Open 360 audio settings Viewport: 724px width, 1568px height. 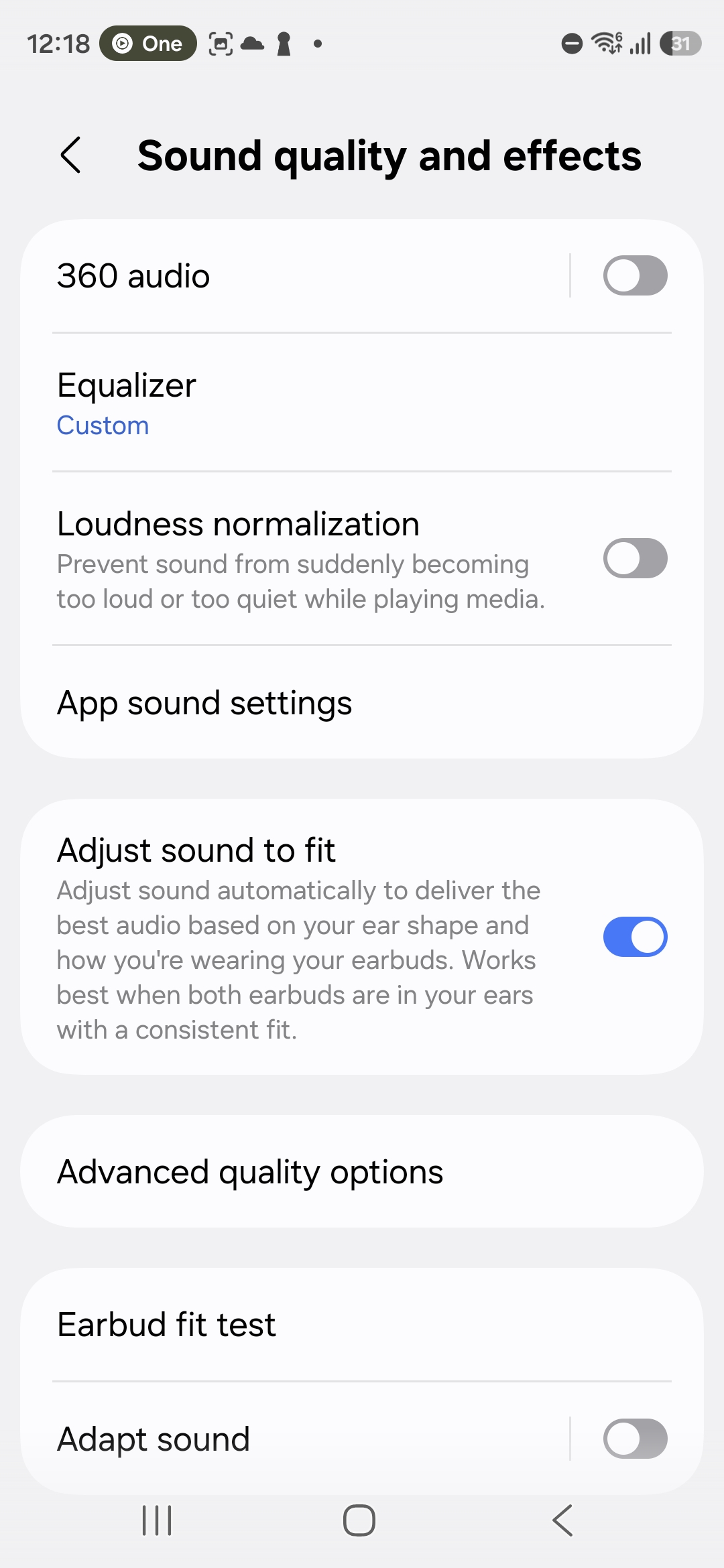(x=268, y=276)
